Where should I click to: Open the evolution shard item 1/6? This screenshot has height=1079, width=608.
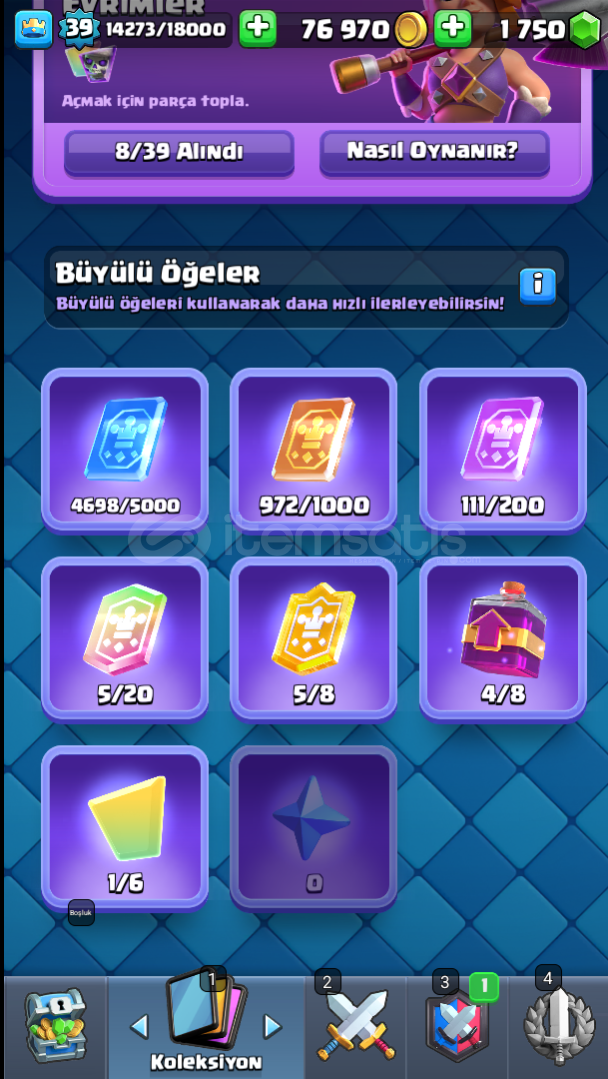(125, 826)
